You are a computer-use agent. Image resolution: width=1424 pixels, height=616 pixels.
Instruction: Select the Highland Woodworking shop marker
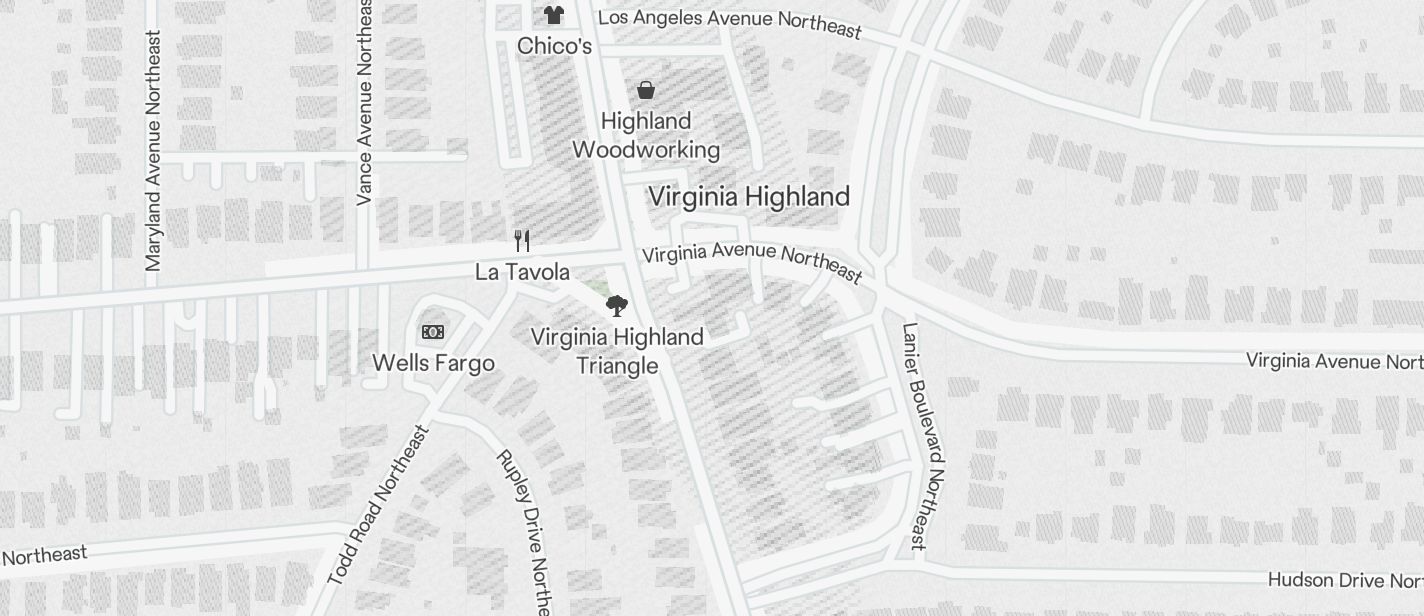coord(647,91)
